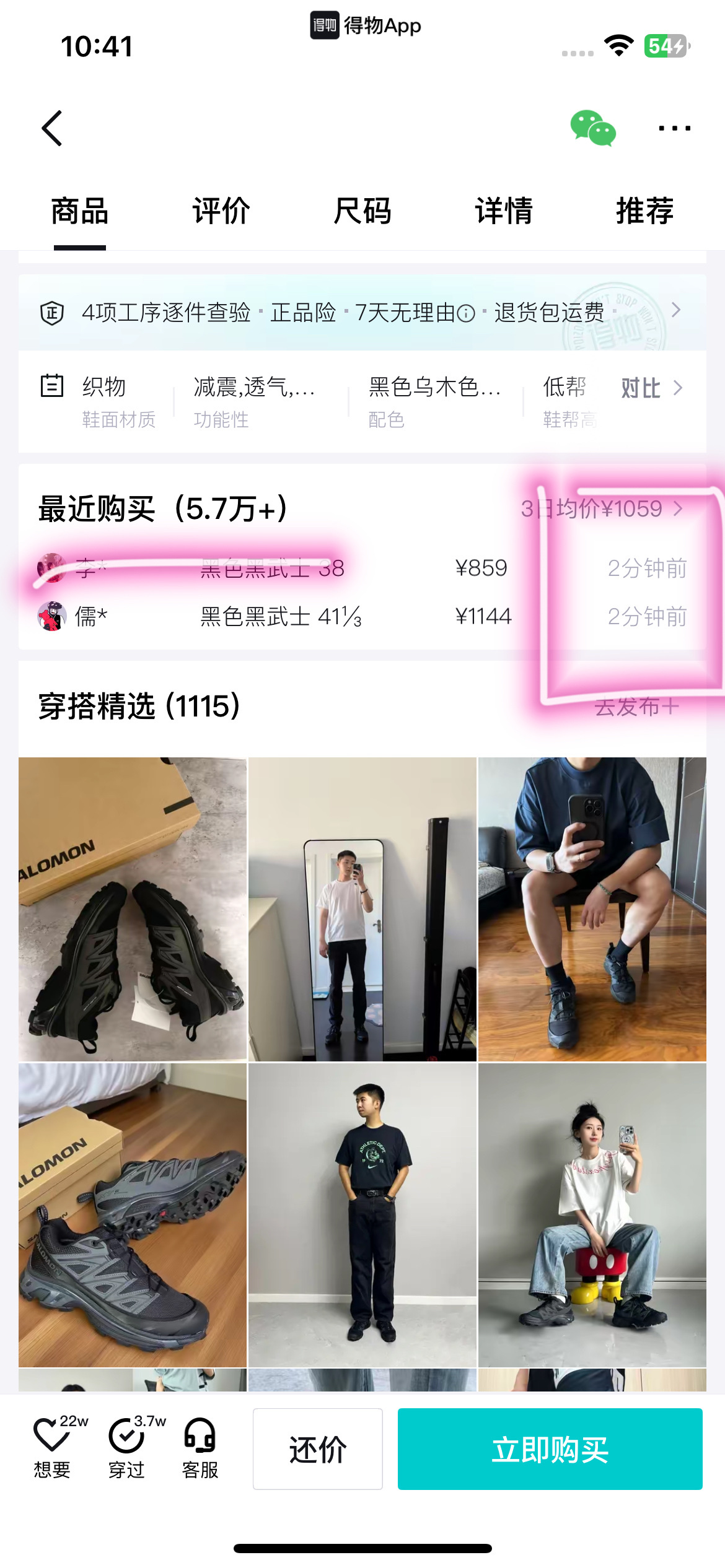This screenshot has height=1568, width=725.
Task: Add the item to 想要 wishlist
Action: [53, 1448]
